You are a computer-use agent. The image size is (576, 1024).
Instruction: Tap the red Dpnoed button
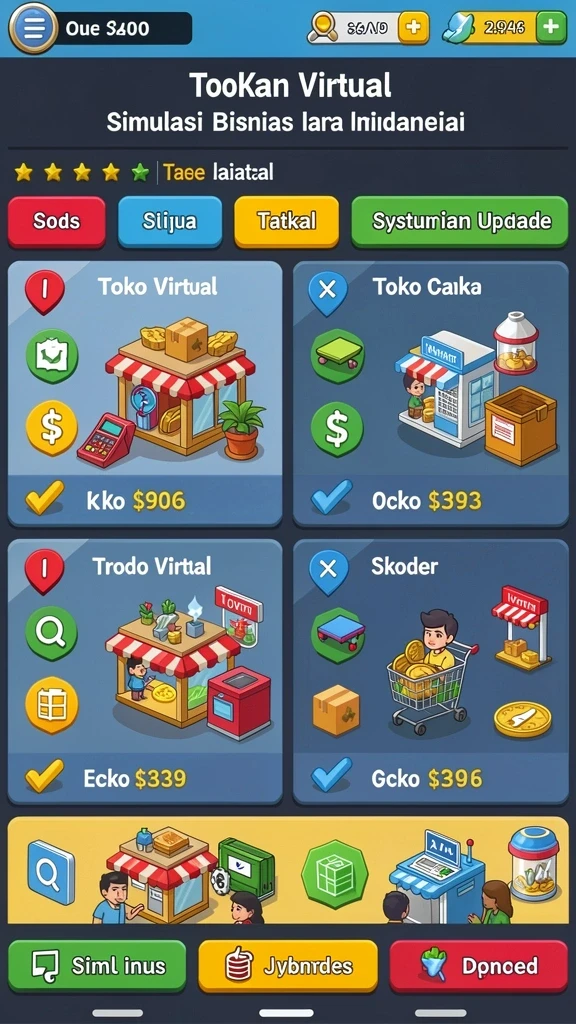[479, 966]
